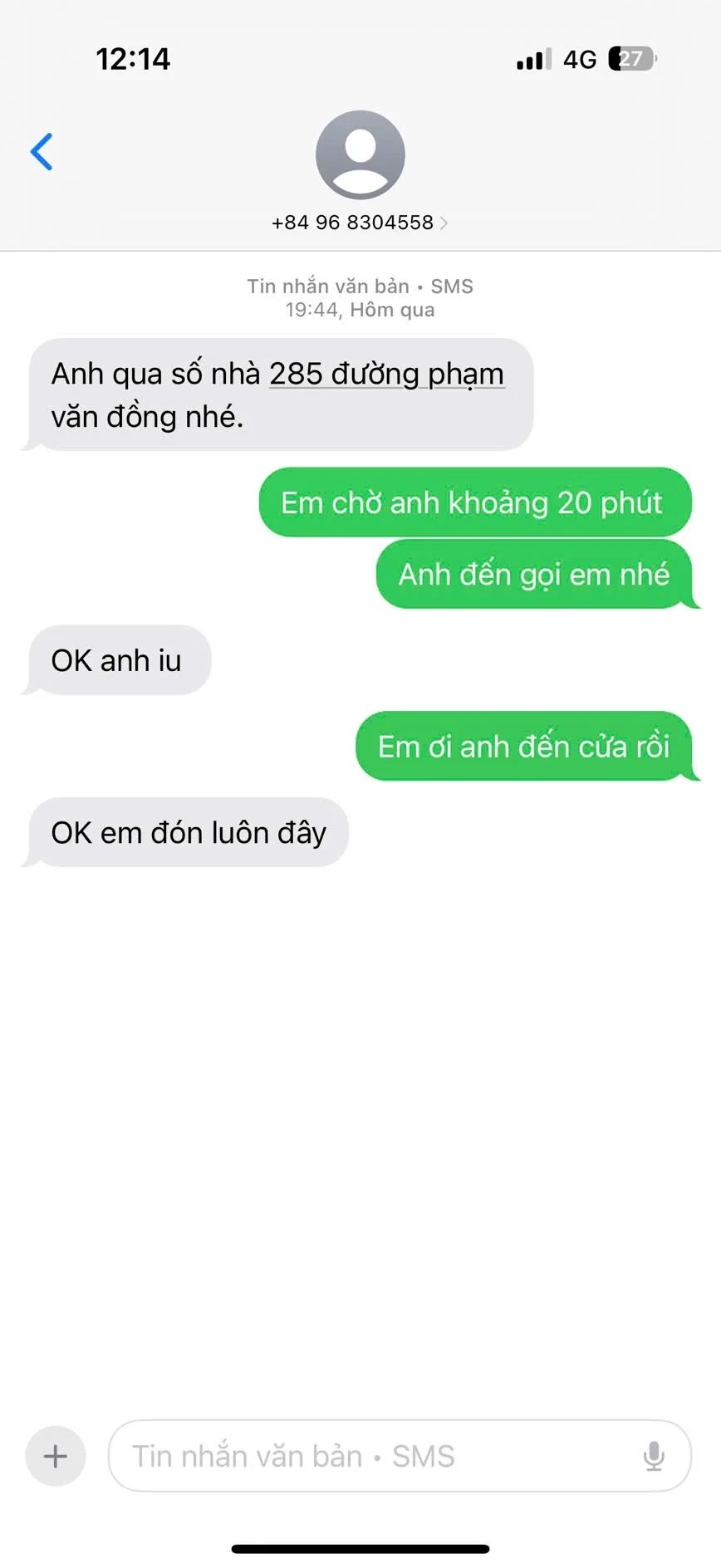Go back to the messages list
This screenshot has width=721, height=1568.
[42, 152]
